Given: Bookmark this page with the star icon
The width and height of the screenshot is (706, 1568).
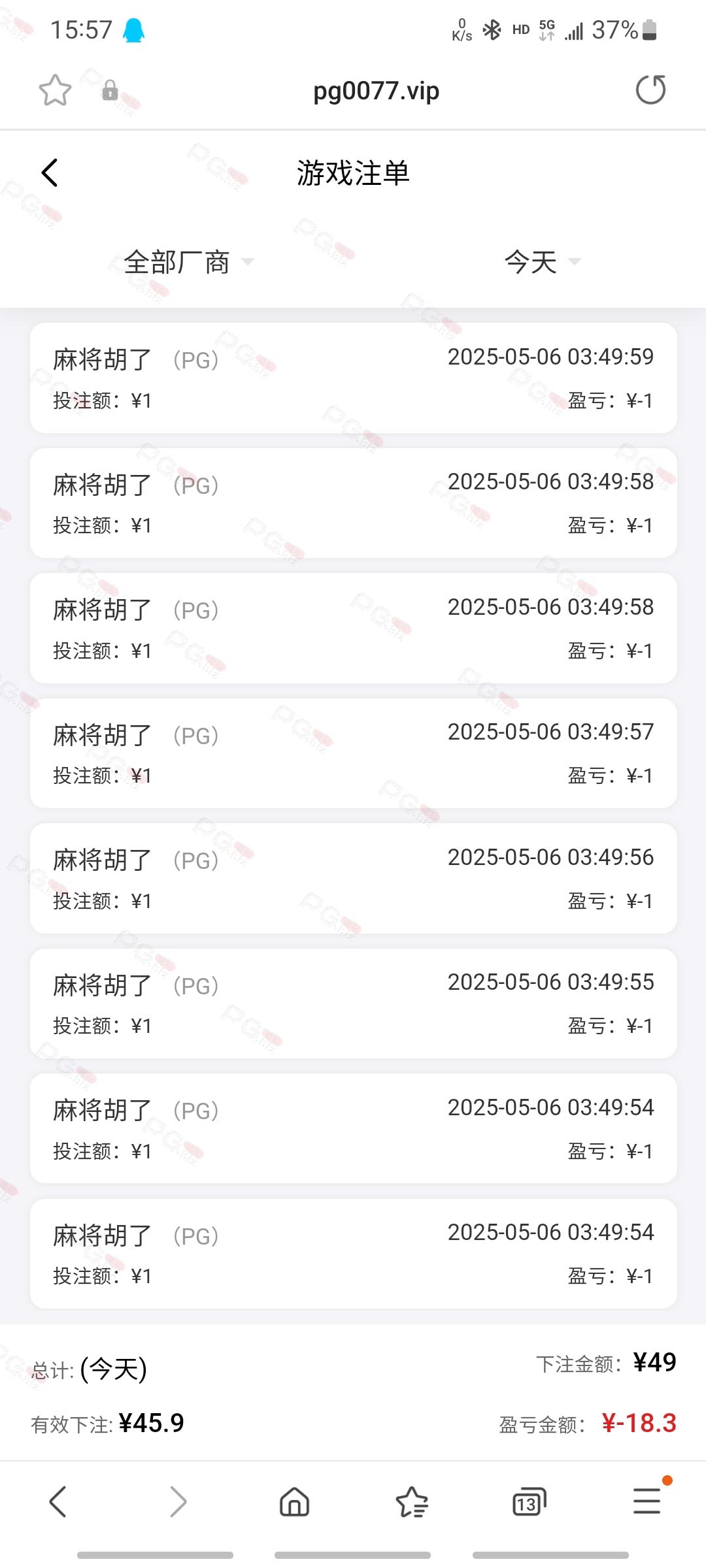Looking at the screenshot, I should click(x=55, y=90).
